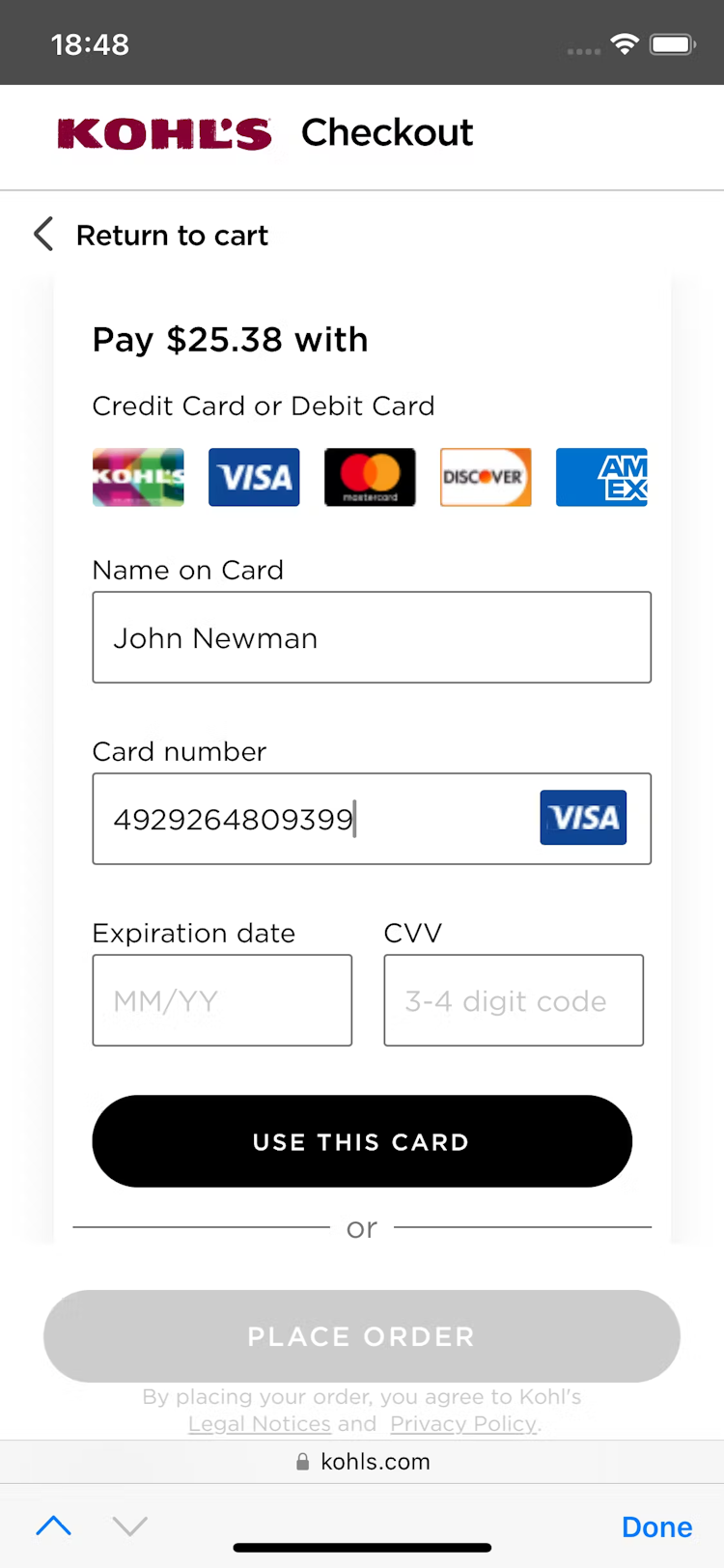Open the Privacy Policy link

pos(463,1423)
